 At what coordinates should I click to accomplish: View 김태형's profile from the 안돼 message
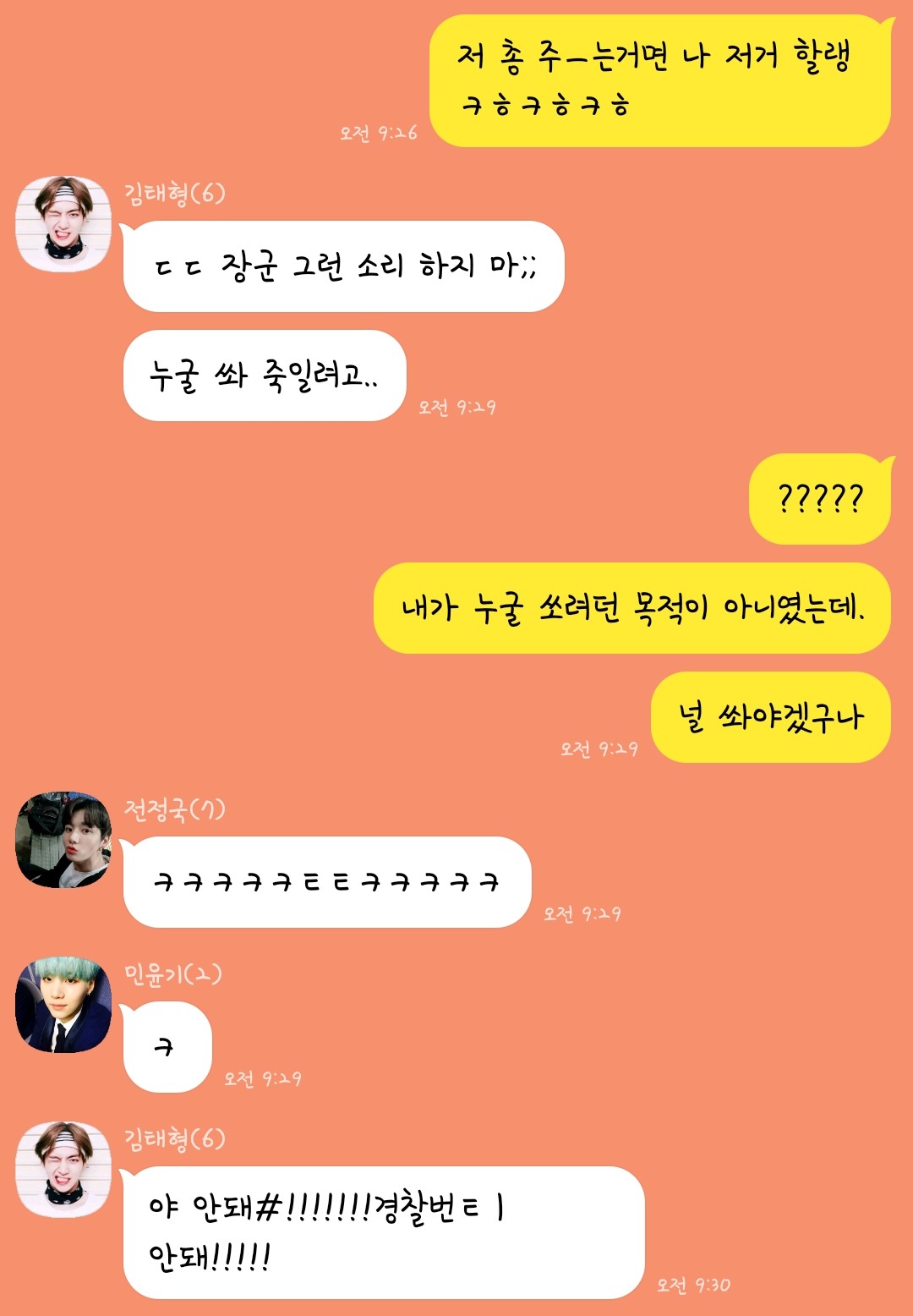click(63, 1170)
